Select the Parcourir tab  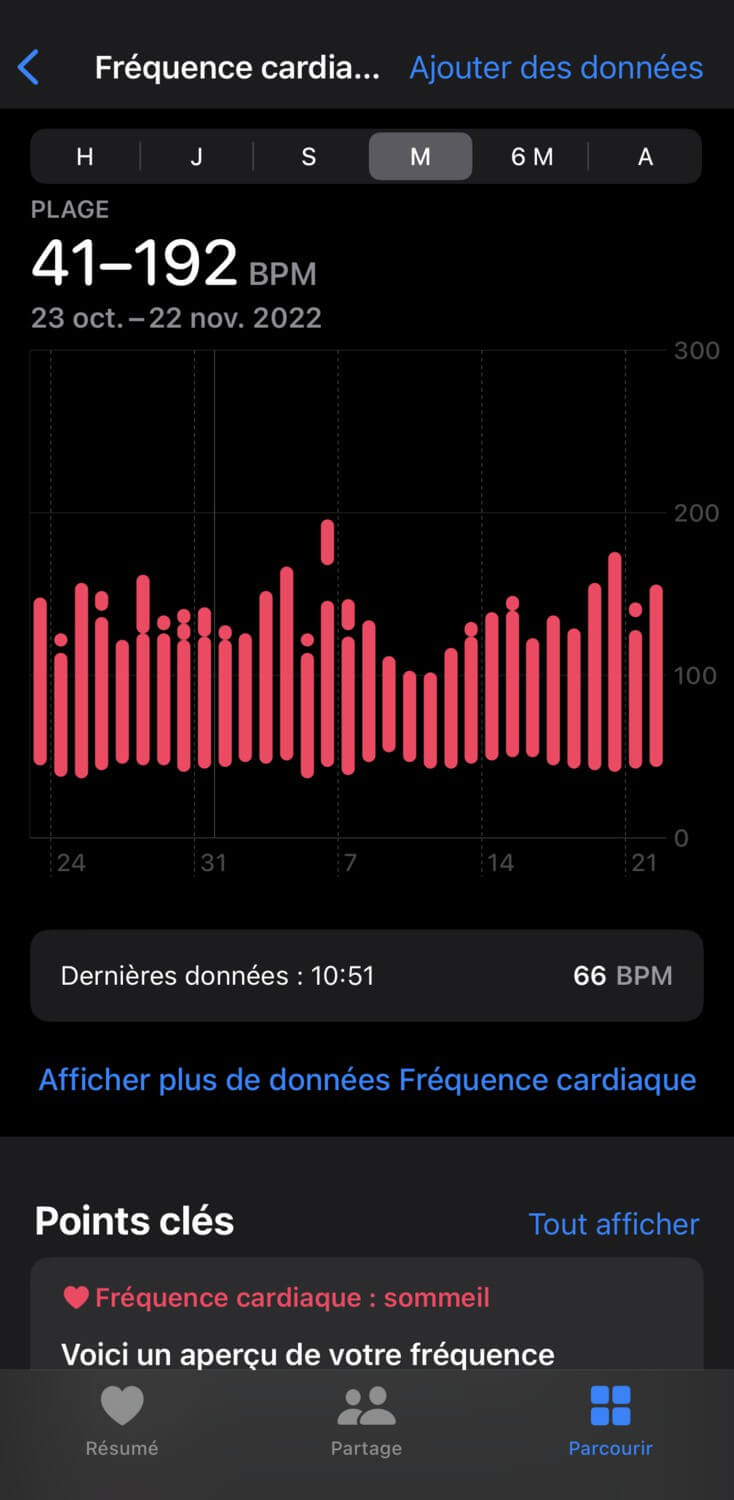click(x=611, y=1420)
